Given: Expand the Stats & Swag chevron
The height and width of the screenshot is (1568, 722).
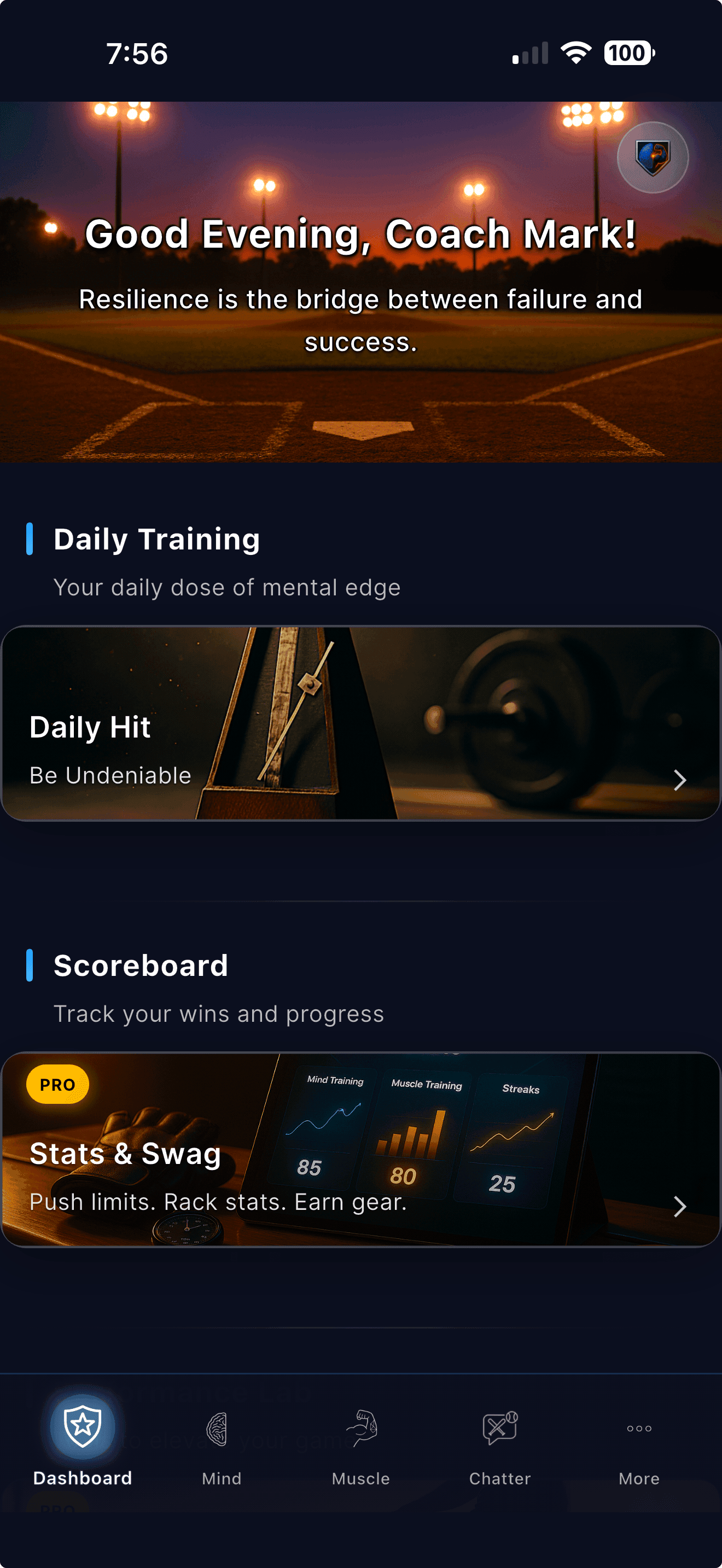Looking at the screenshot, I should pyautogui.click(x=680, y=1207).
